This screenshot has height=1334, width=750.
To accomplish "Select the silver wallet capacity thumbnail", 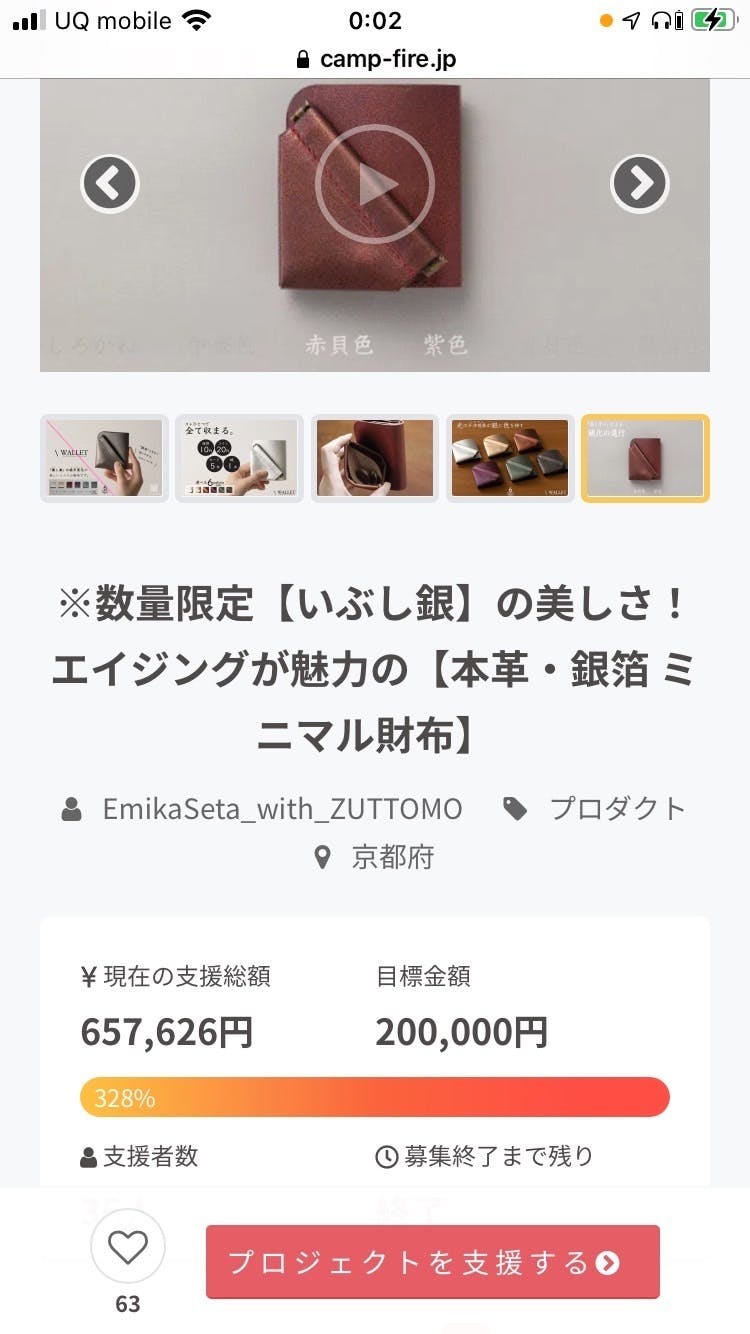I will 240,458.
